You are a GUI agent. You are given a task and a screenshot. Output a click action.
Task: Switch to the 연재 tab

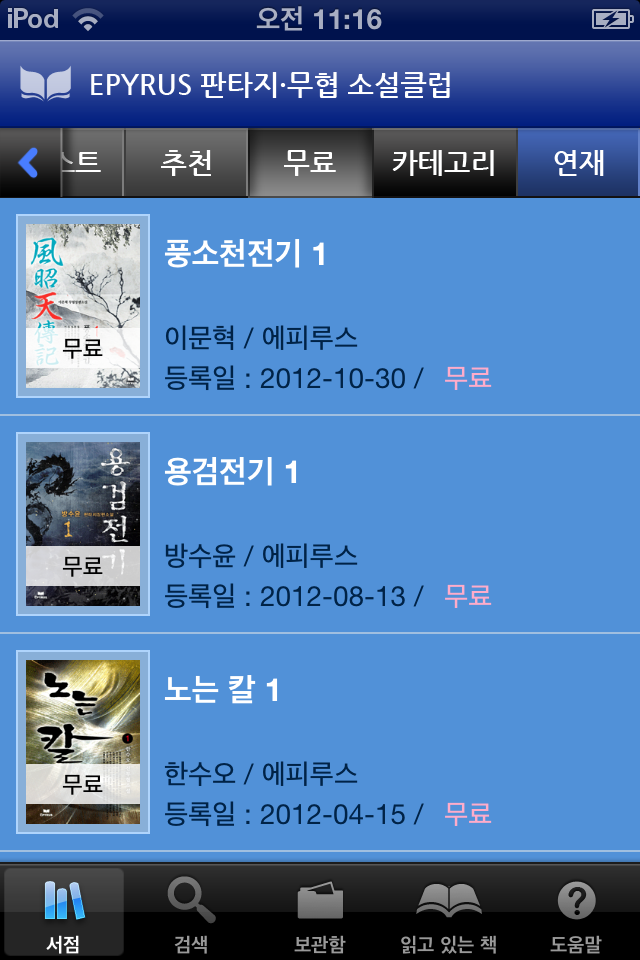point(578,163)
